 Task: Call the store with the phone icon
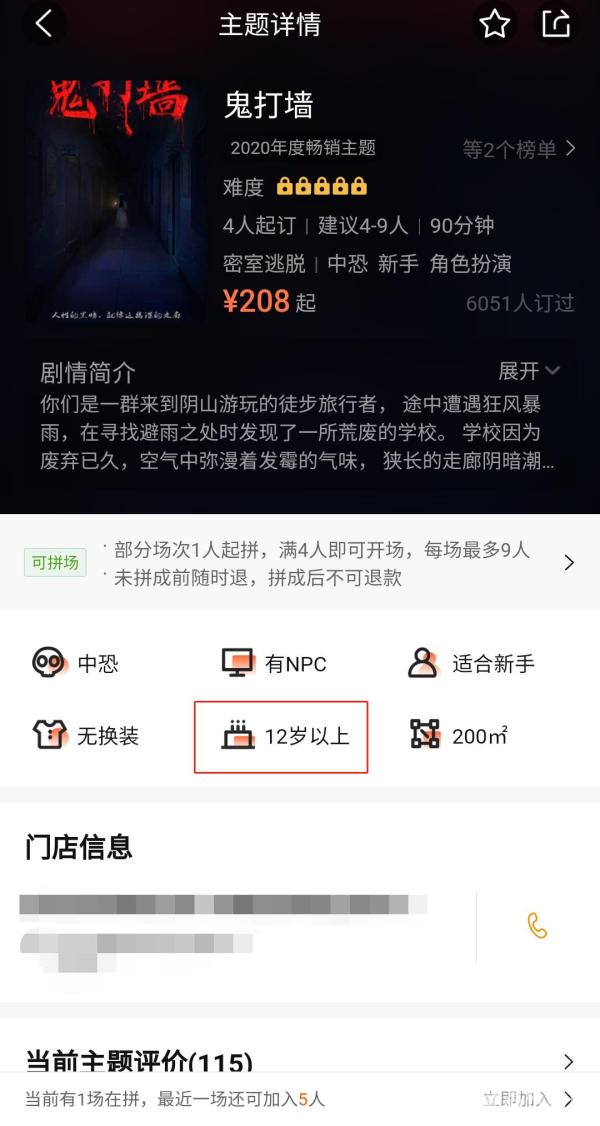pos(537,926)
